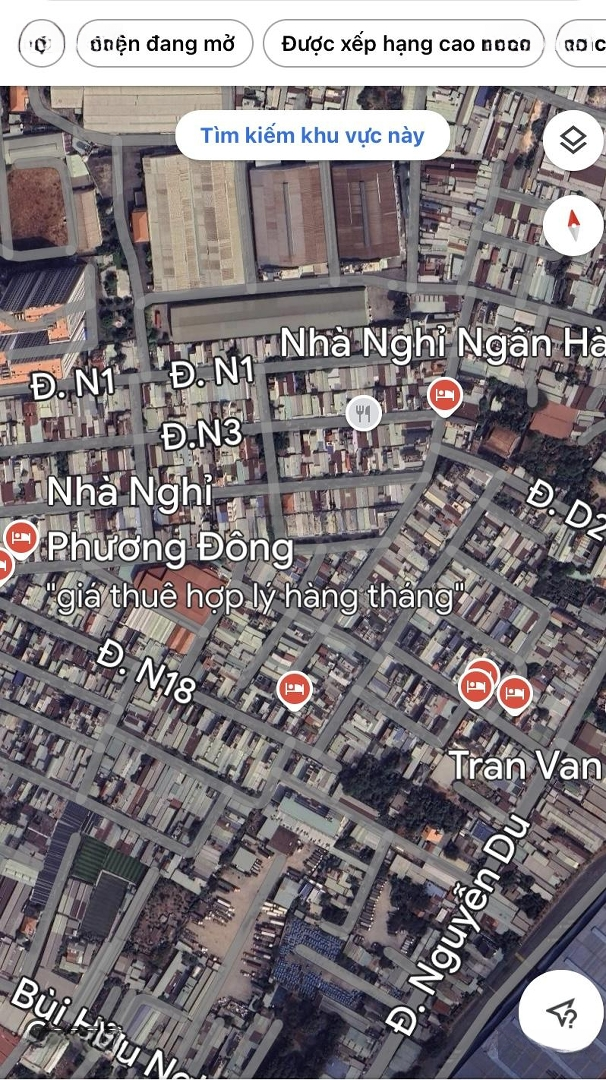Image resolution: width=606 pixels, height=1080 pixels.
Task: Tap the compass to reset north
Action: (573, 225)
